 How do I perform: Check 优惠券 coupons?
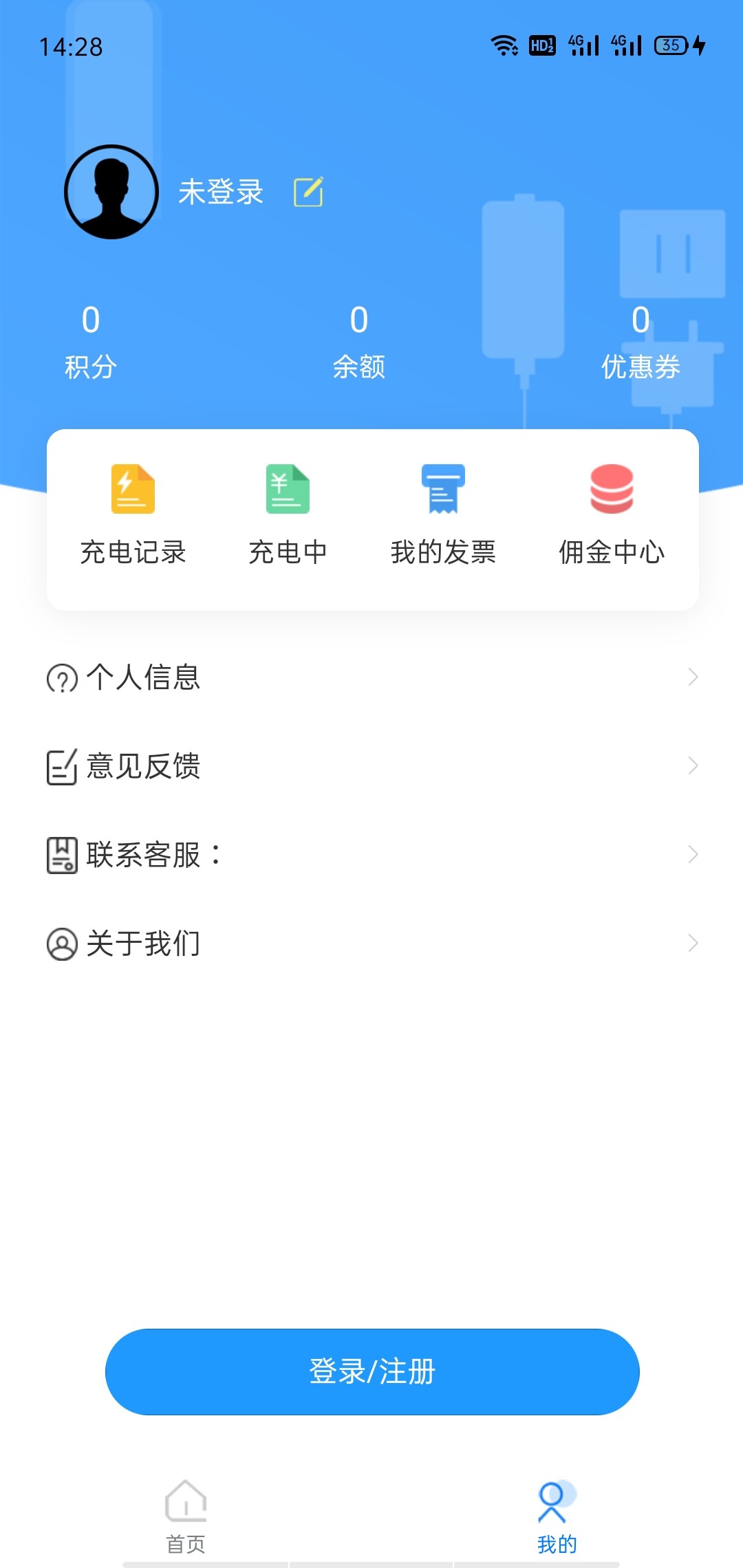(x=640, y=342)
